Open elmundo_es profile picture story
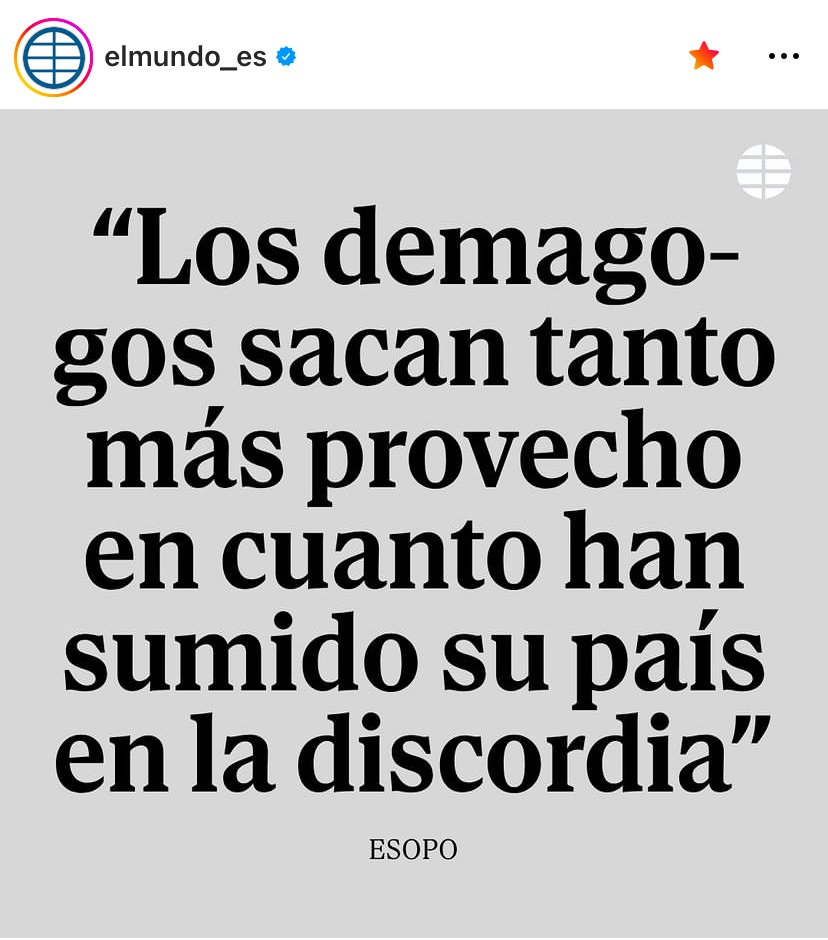The height and width of the screenshot is (940, 828). pyautogui.click(x=53, y=57)
